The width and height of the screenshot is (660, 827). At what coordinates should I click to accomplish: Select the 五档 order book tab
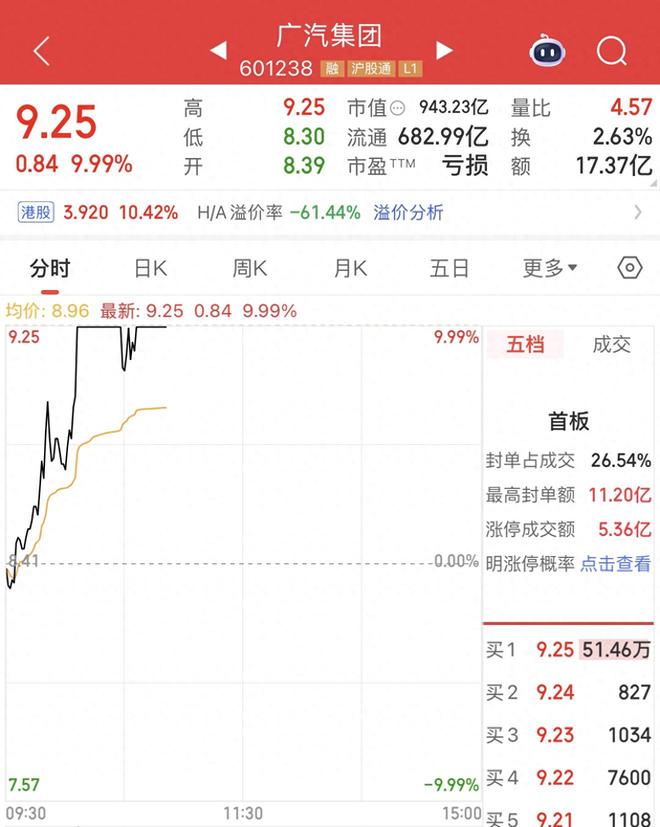[x=525, y=345]
